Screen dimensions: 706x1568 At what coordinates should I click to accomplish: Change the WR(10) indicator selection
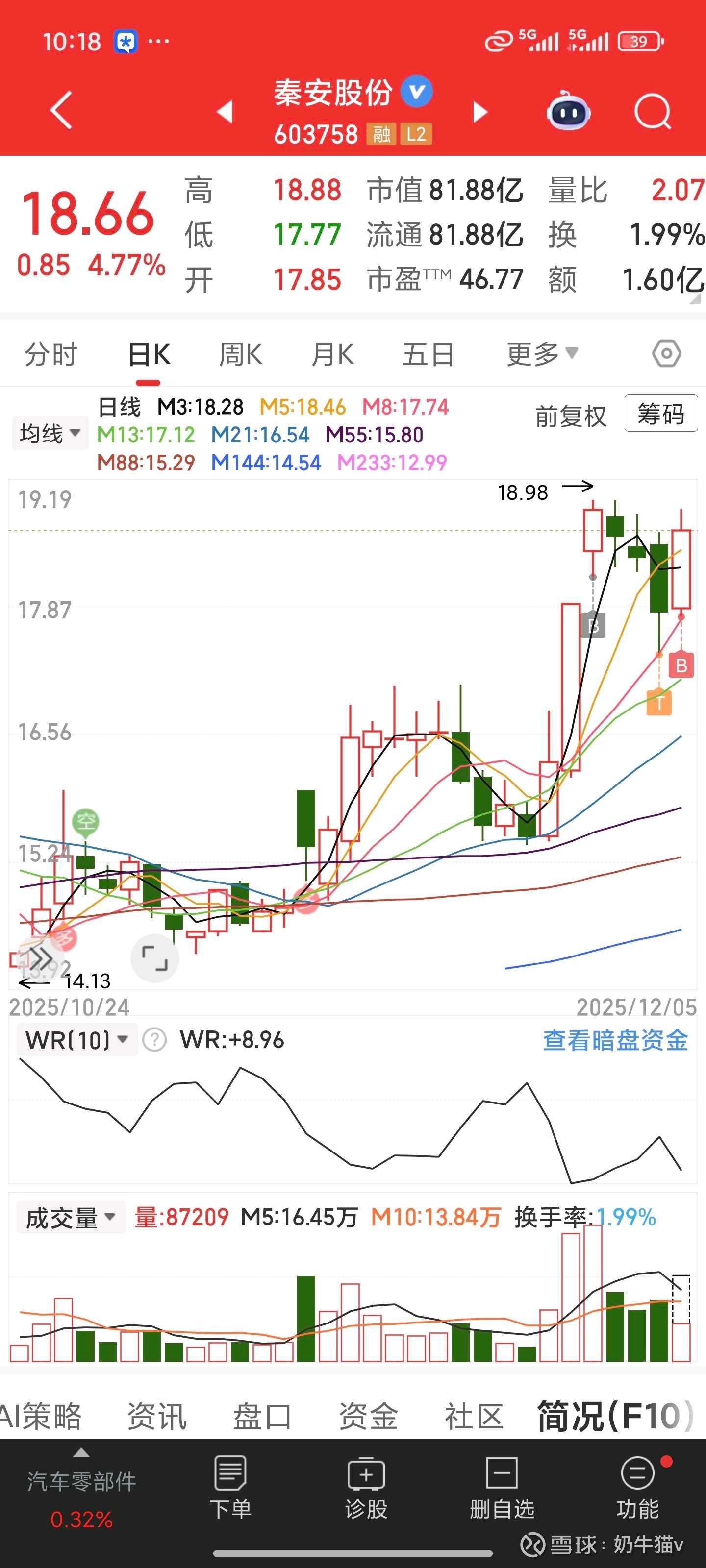[77, 1040]
